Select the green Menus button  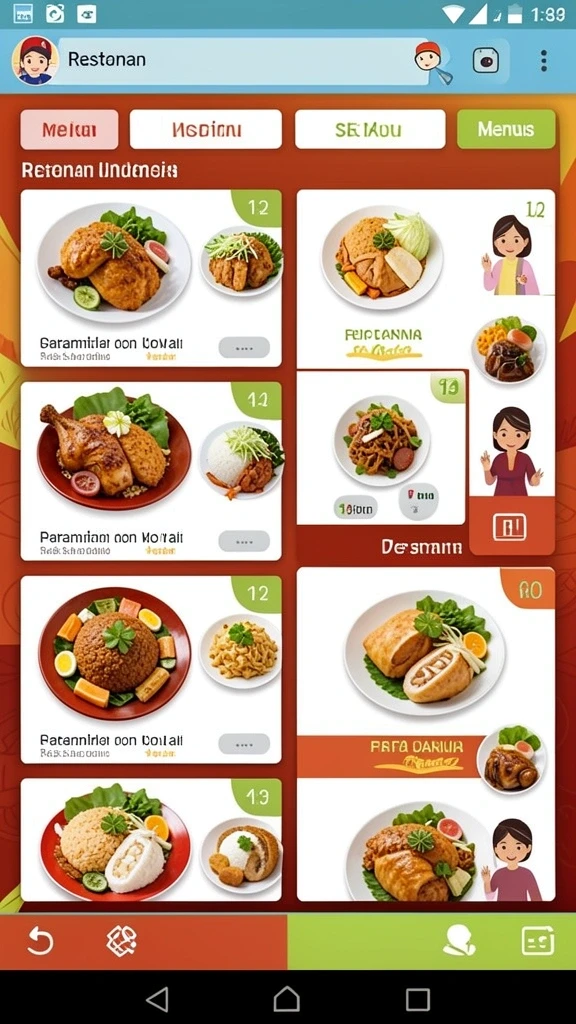pos(506,129)
